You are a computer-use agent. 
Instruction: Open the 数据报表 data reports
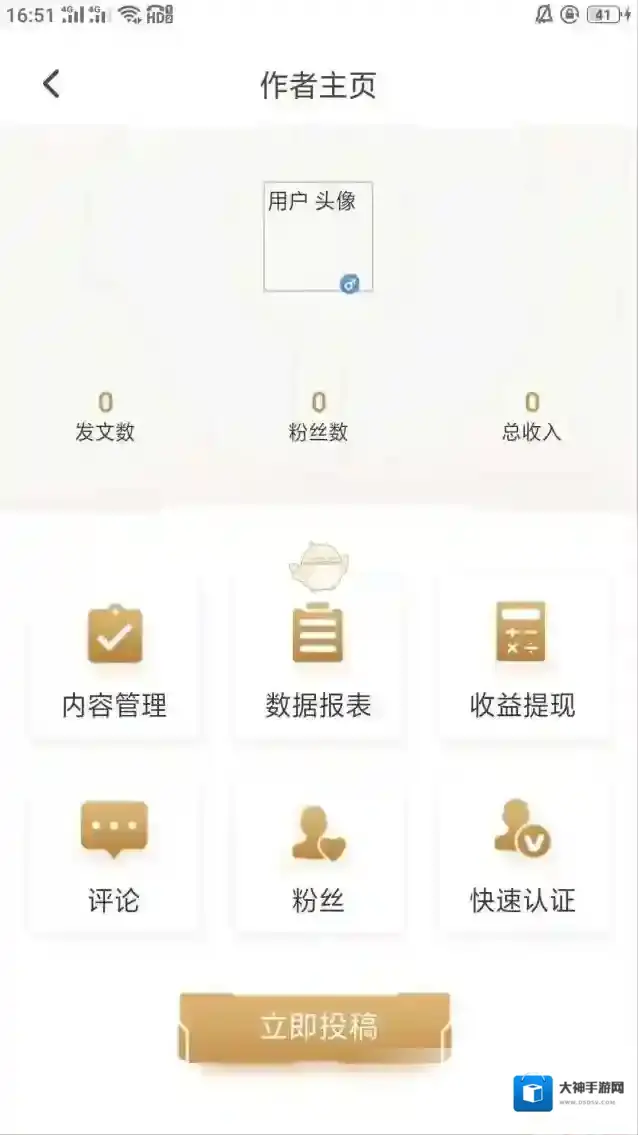click(x=318, y=657)
